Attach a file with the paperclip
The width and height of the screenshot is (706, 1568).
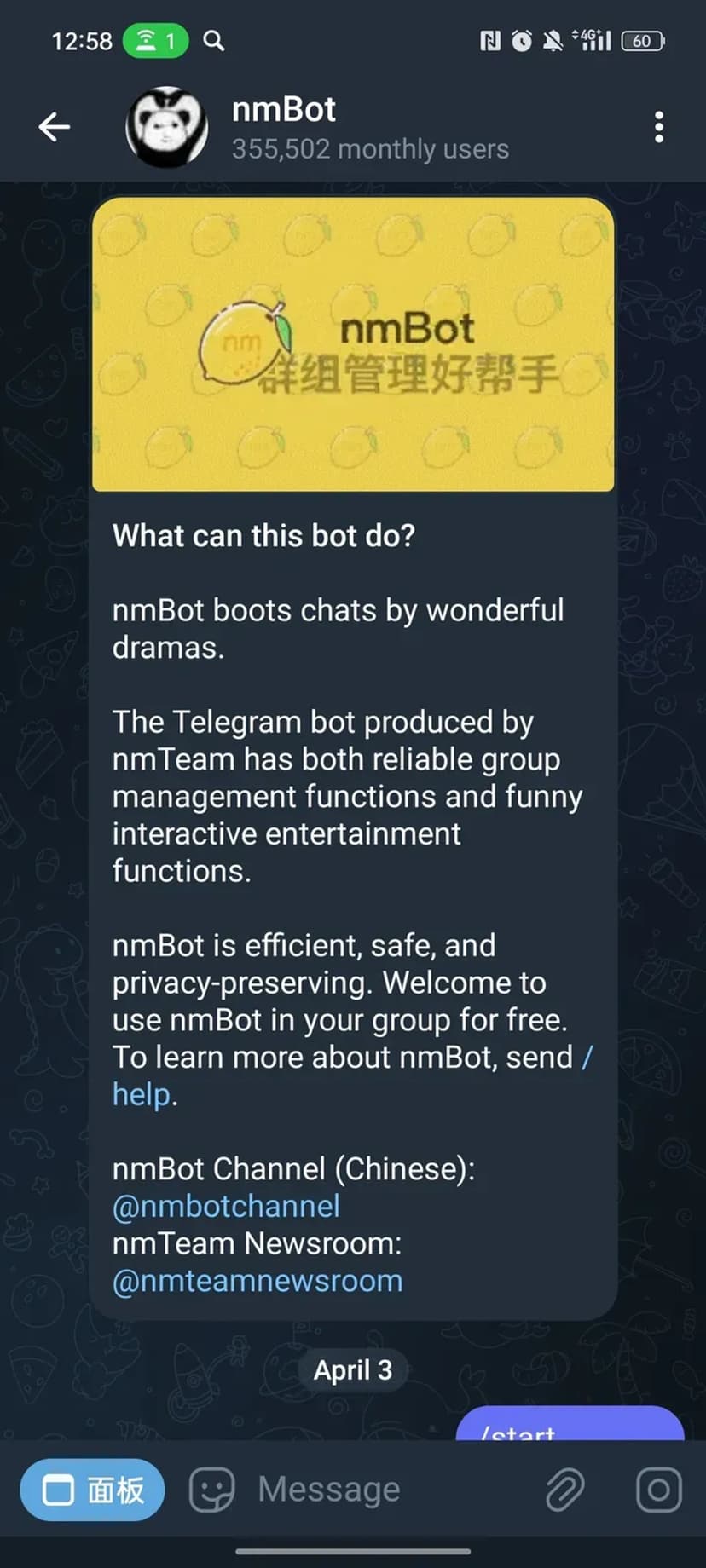point(564,1490)
